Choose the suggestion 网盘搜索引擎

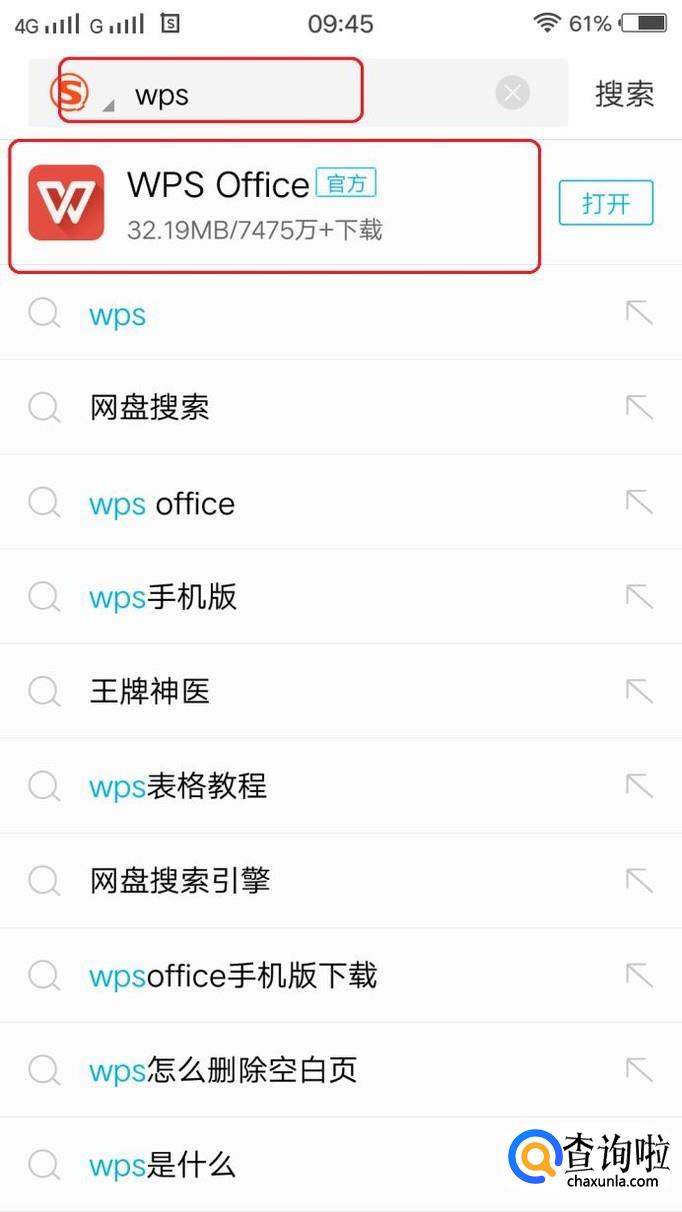180,881
